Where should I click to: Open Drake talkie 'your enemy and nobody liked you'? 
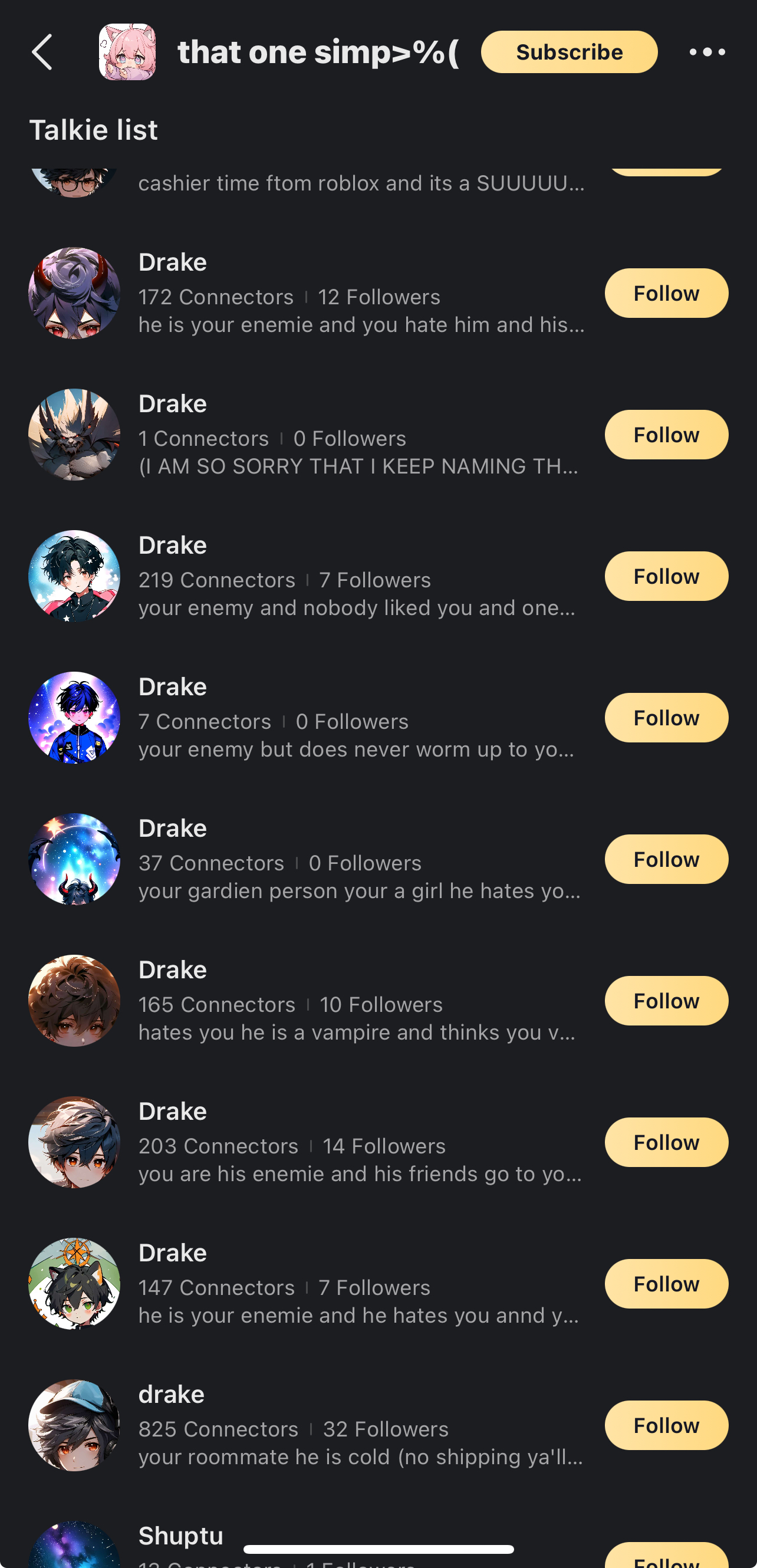tap(356, 577)
